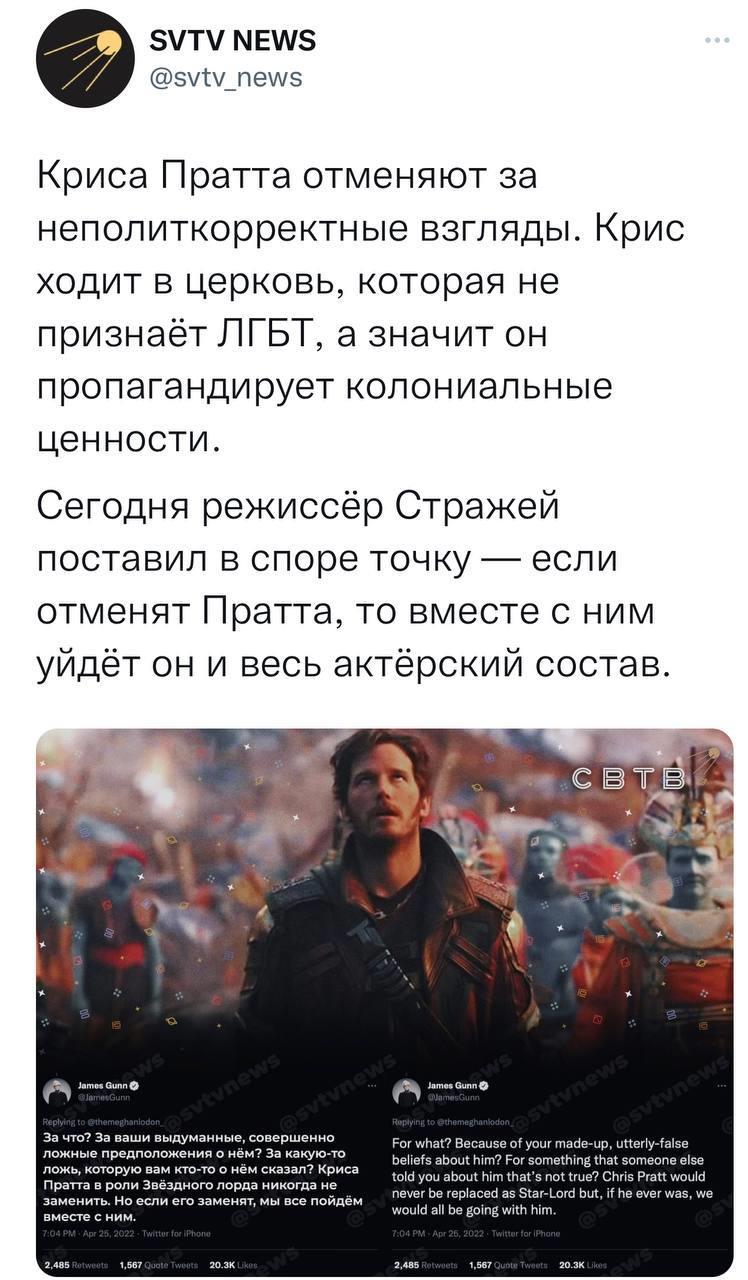The width and height of the screenshot is (748, 1280).
Task: Open the three-dot menu on the tweet
Action: [x=717, y=41]
